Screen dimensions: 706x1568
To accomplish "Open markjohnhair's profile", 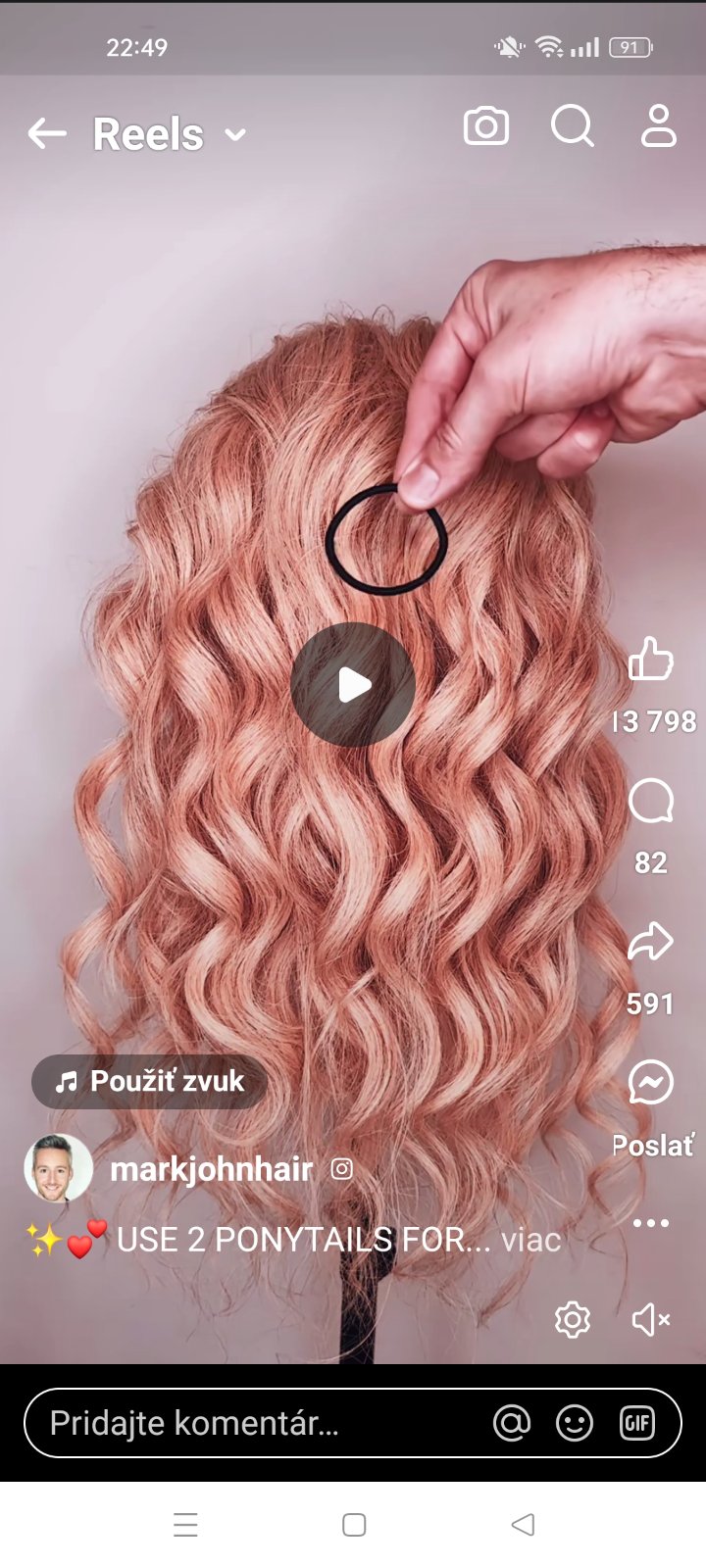I will pyautogui.click(x=211, y=1169).
